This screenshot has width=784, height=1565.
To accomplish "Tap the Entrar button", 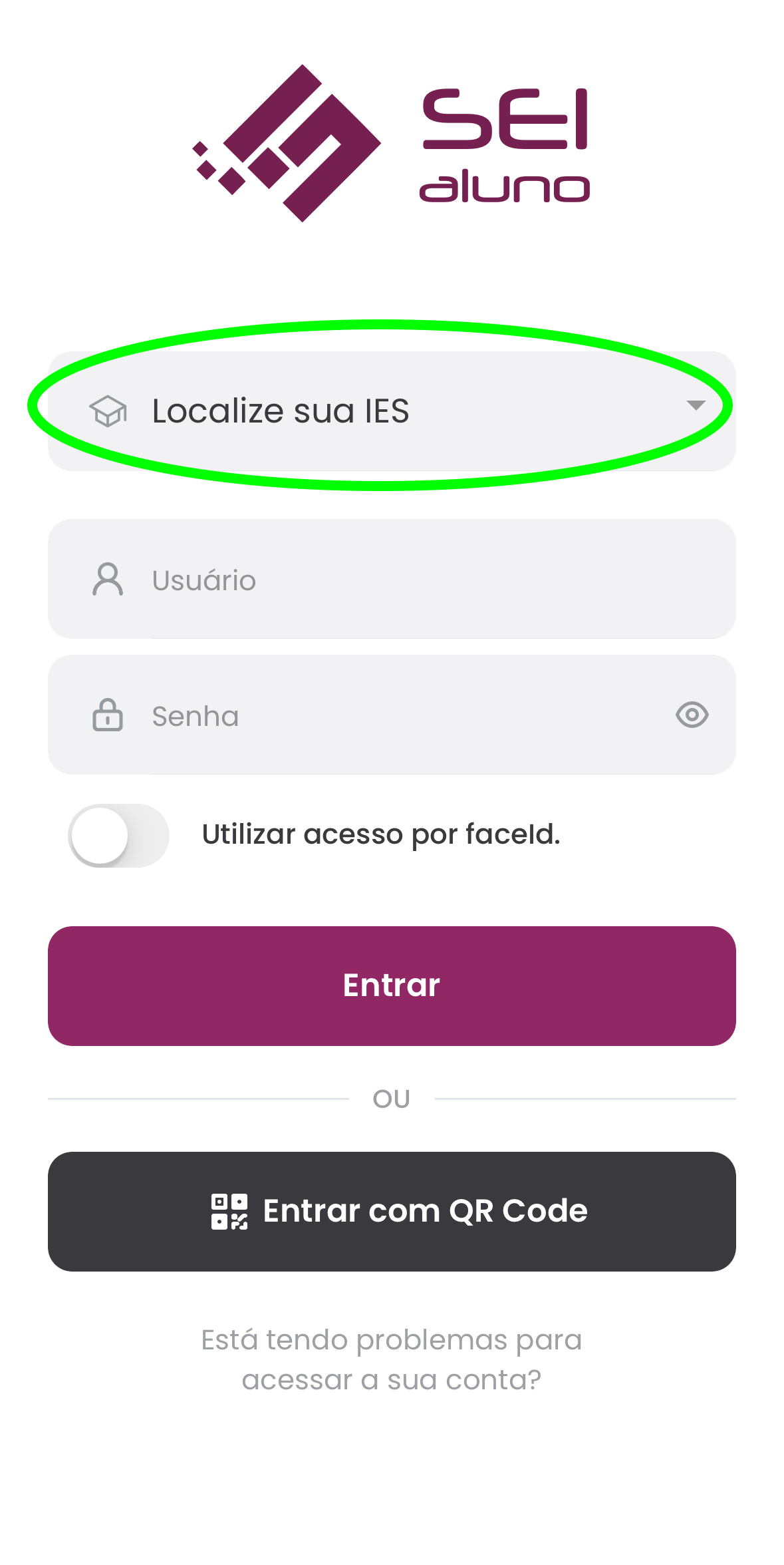I will 391,985.
